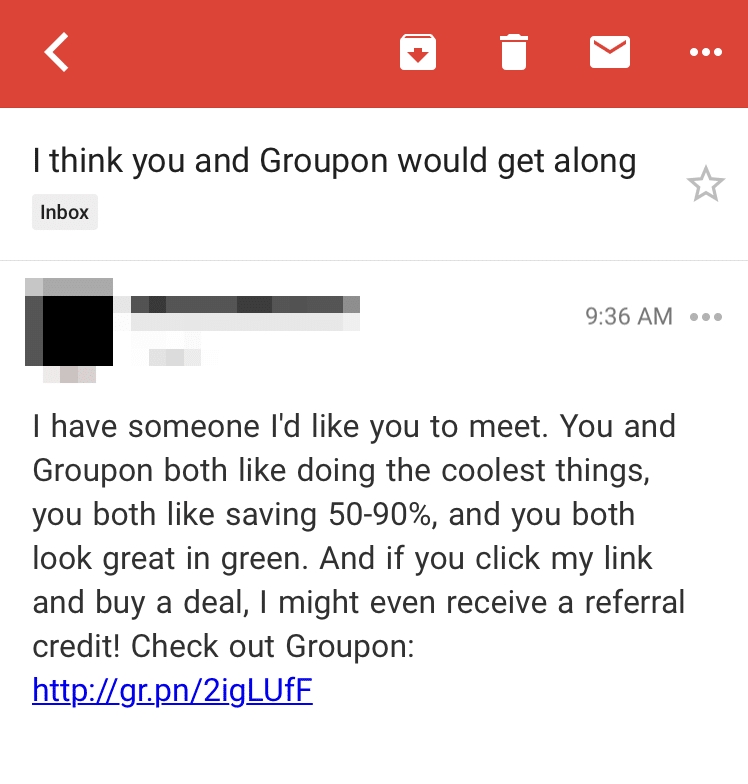Go back to the inbox list
Image resolution: width=748 pixels, height=784 pixels.
[x=57, y=52]
